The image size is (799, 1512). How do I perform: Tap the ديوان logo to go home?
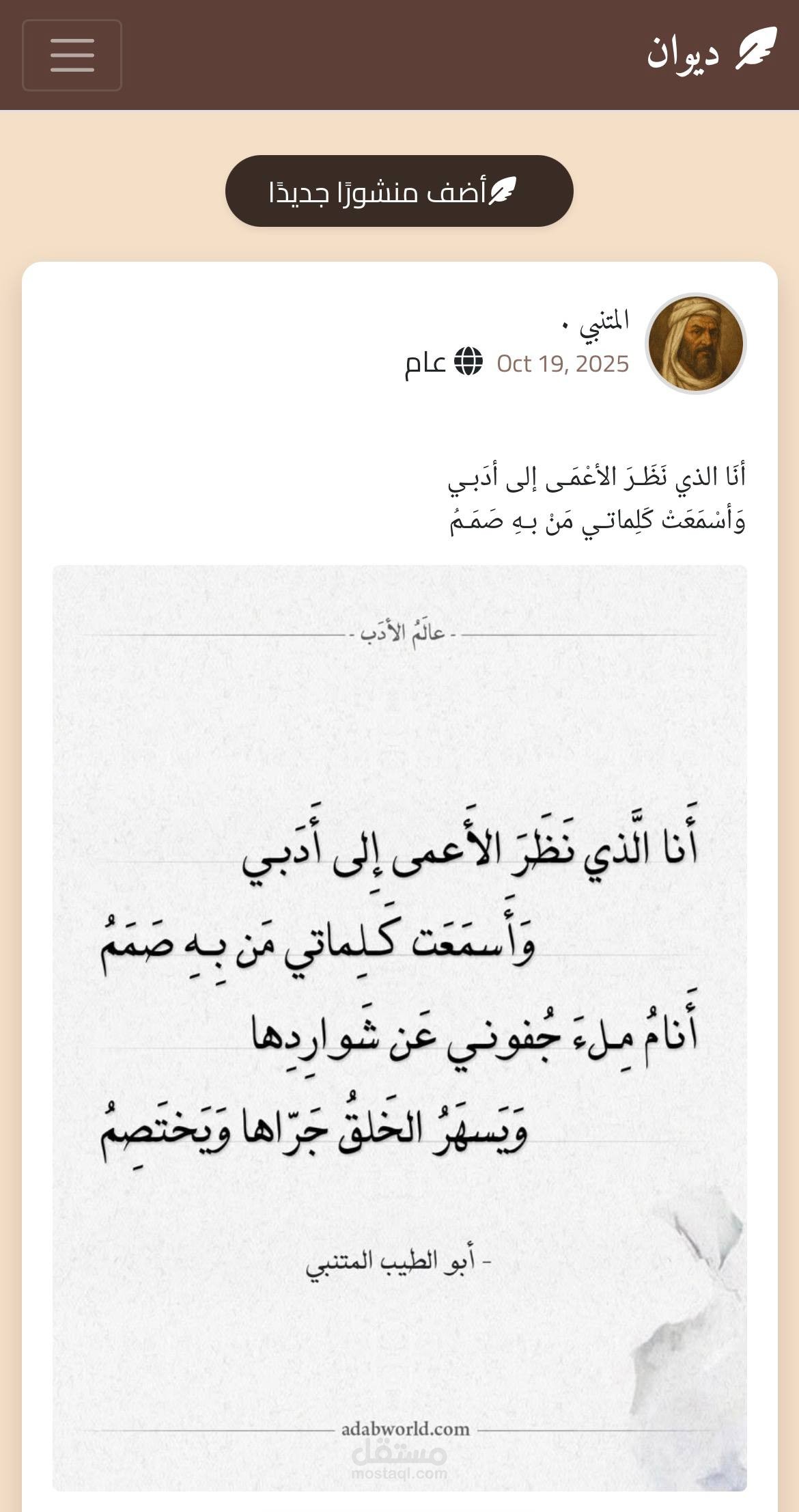(712, 51)
